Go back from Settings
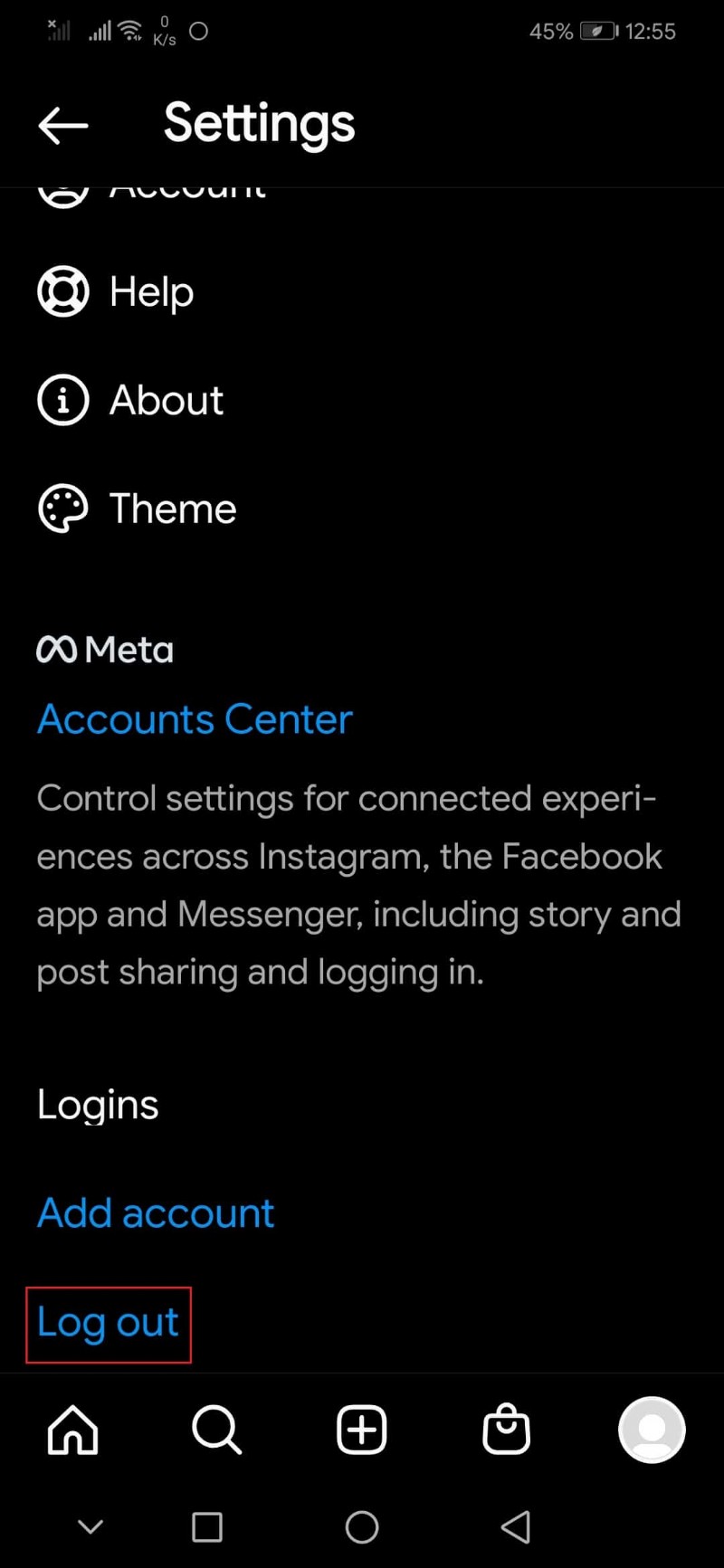This screenshot has height=1568, width=724. (x=63, y=125)
